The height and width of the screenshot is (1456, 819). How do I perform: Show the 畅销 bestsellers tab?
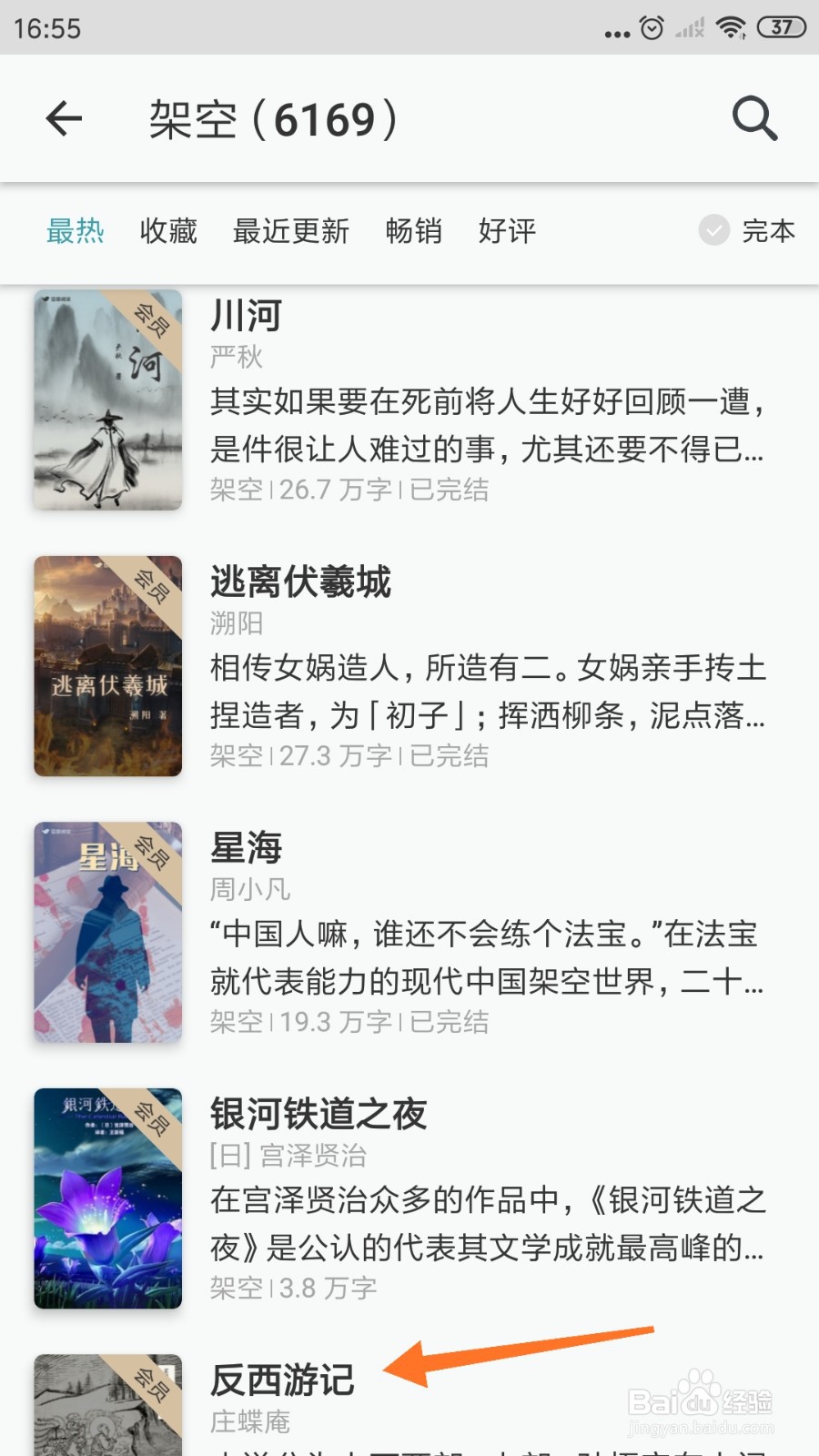pyautogui.click(x=414, y=231)
